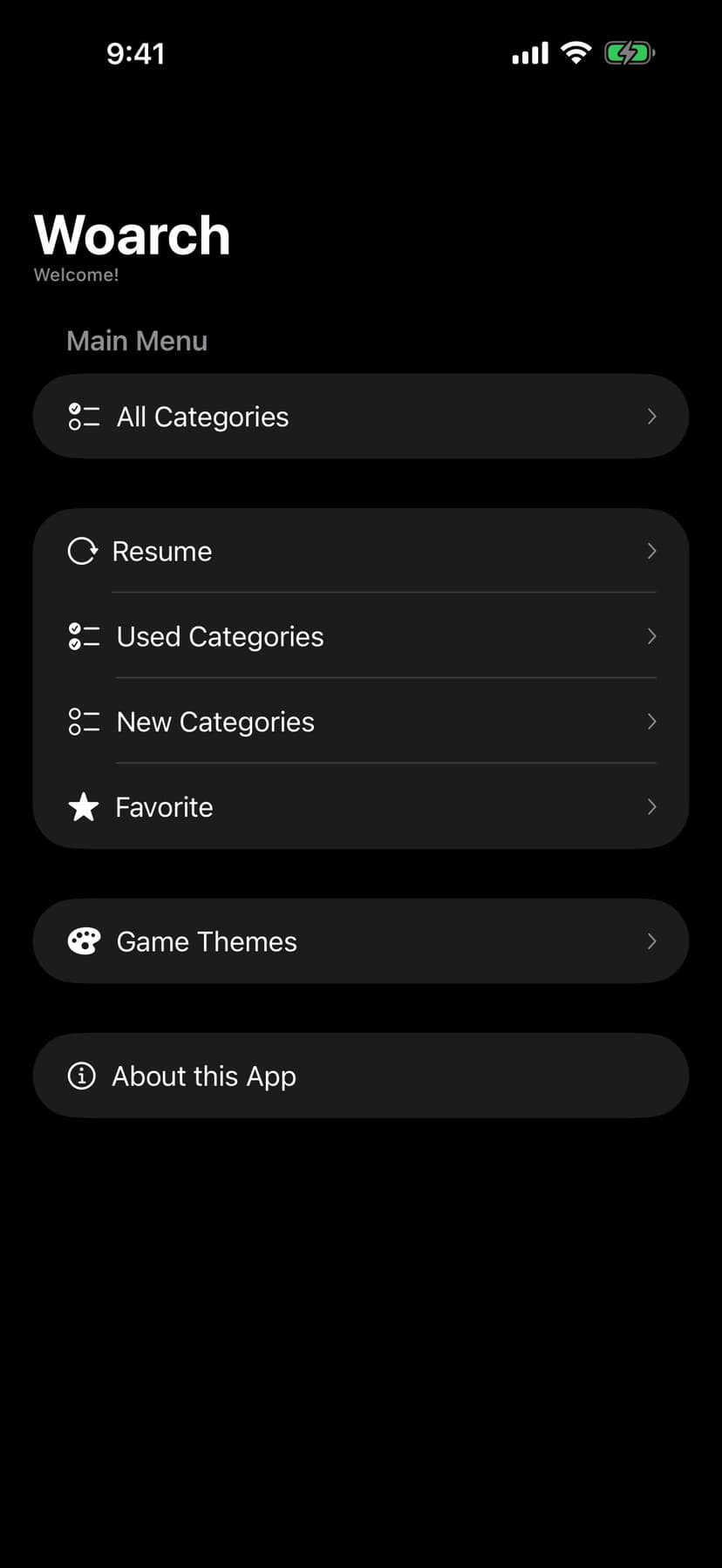Screen dimensions: 722x1568
Task: Tap the Resume row
Action: 361,551
